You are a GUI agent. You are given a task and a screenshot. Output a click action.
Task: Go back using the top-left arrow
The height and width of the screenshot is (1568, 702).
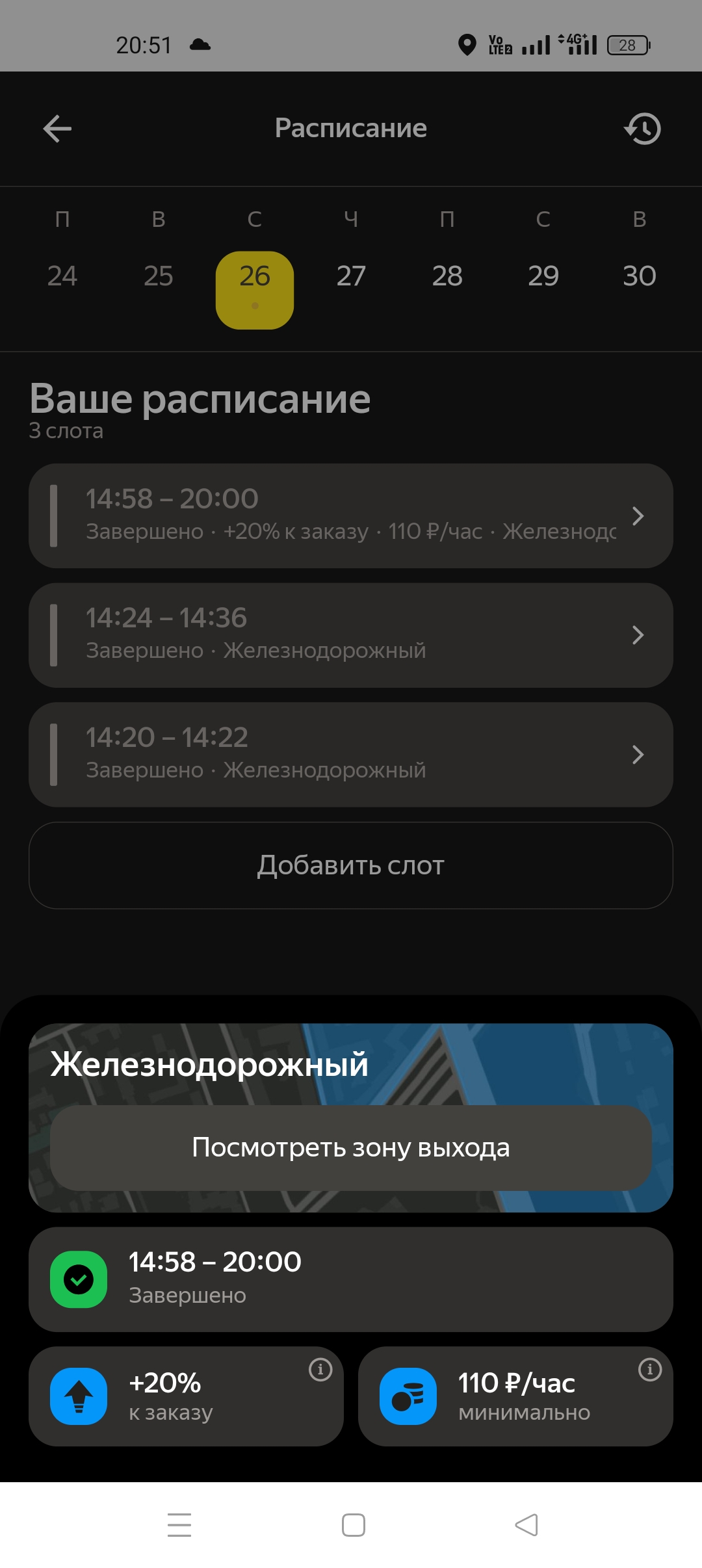(x=57, y=128)
